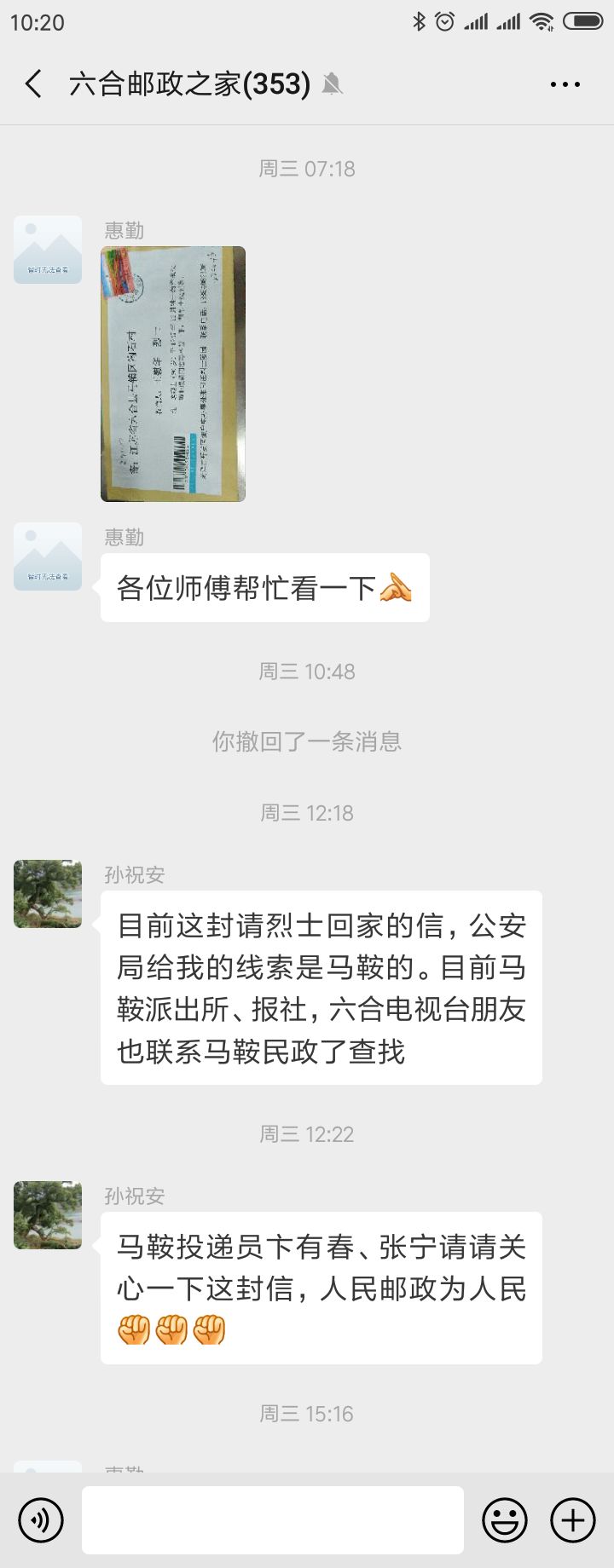Open 孙祝安's avatar beside the 12:18 message
The width and height of the screenshot is (614, 1568).
tap(48, 893)
